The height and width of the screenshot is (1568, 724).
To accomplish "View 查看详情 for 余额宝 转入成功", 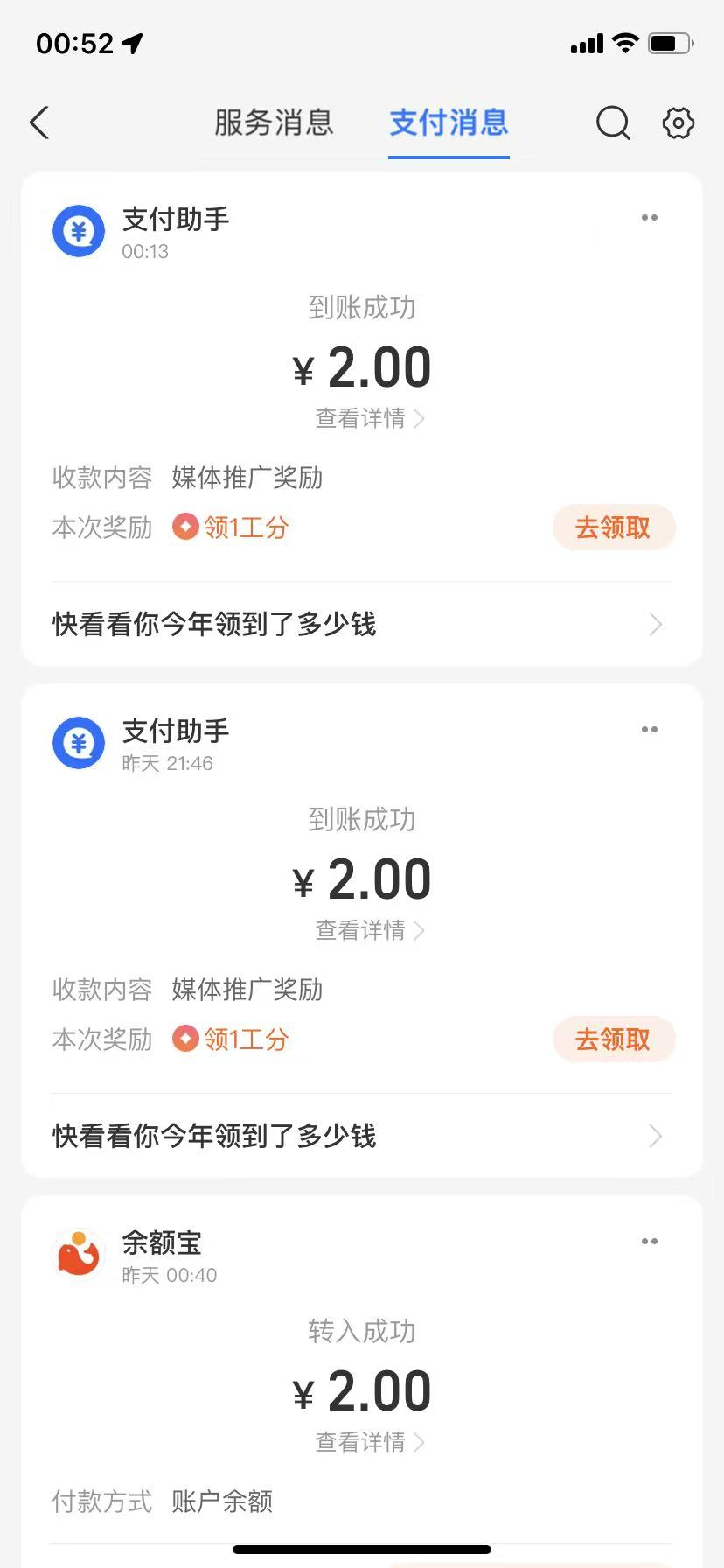I will click(x=370, y=1442).
